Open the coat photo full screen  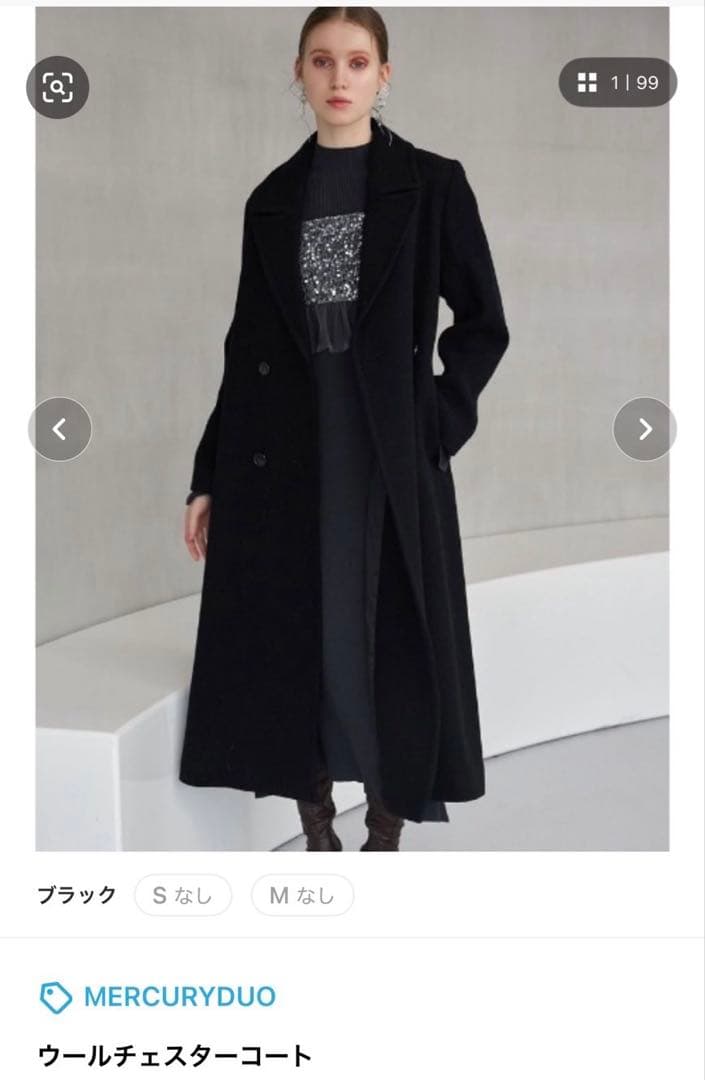tap(352, 500)
